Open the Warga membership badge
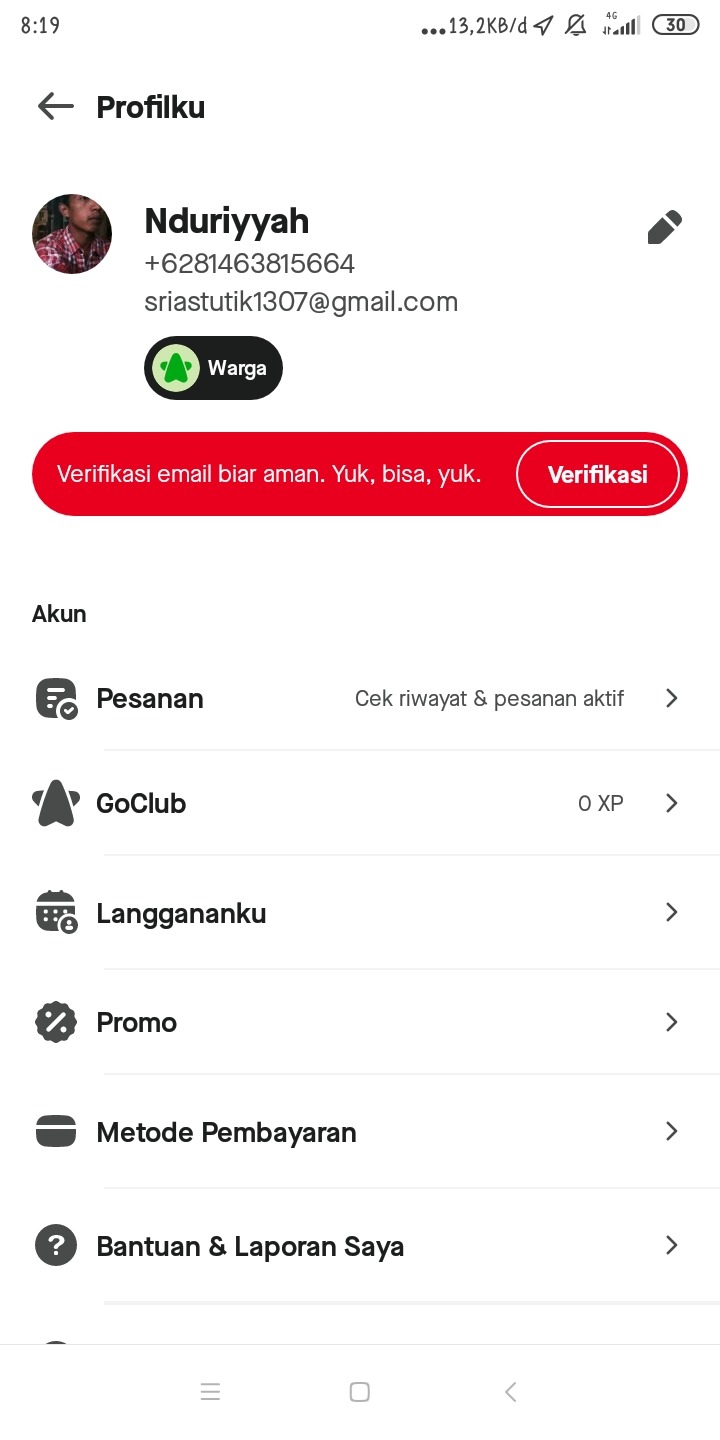 [213, 368]
